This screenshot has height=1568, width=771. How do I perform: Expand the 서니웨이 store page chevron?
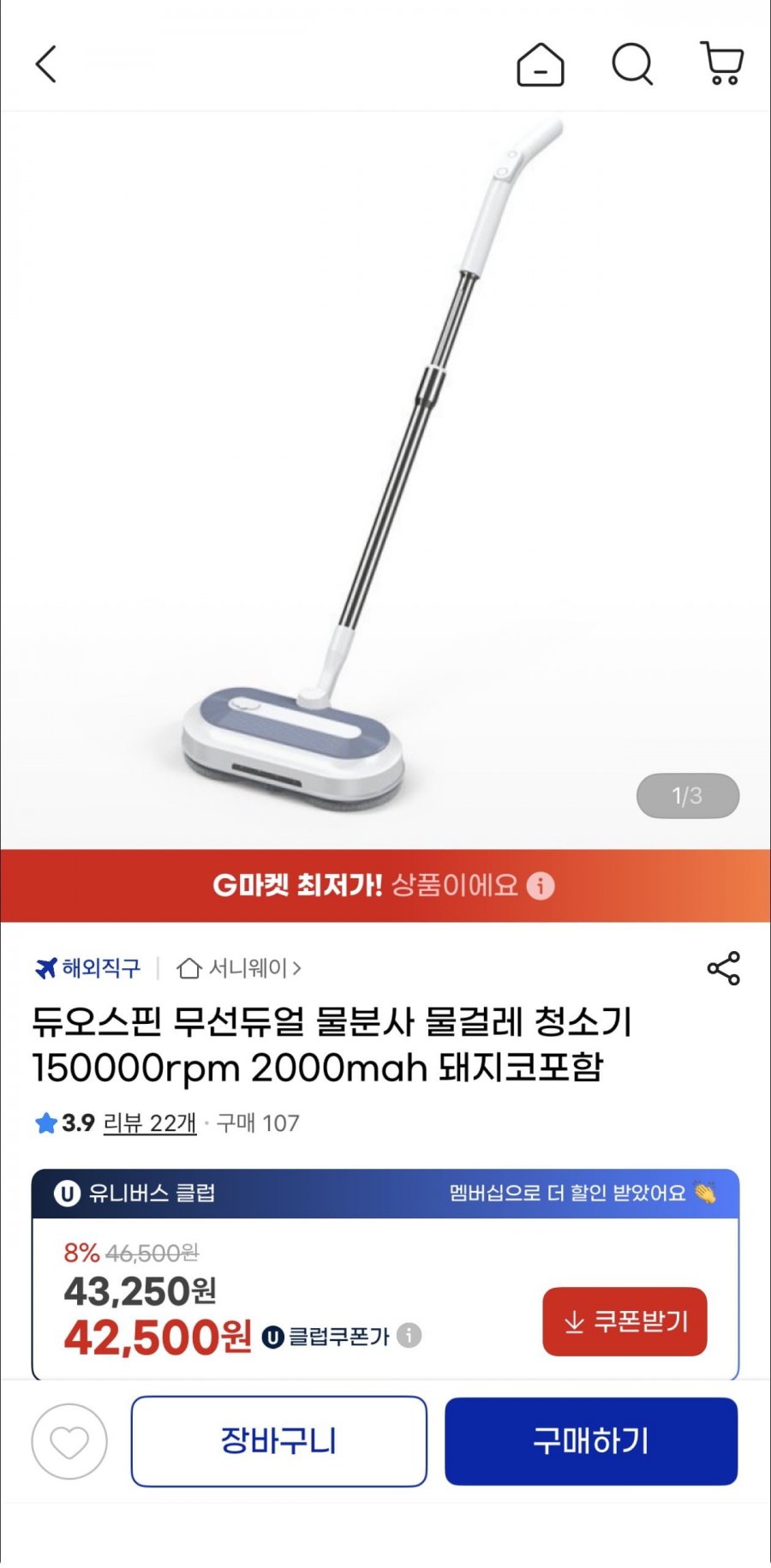point(296,969)
